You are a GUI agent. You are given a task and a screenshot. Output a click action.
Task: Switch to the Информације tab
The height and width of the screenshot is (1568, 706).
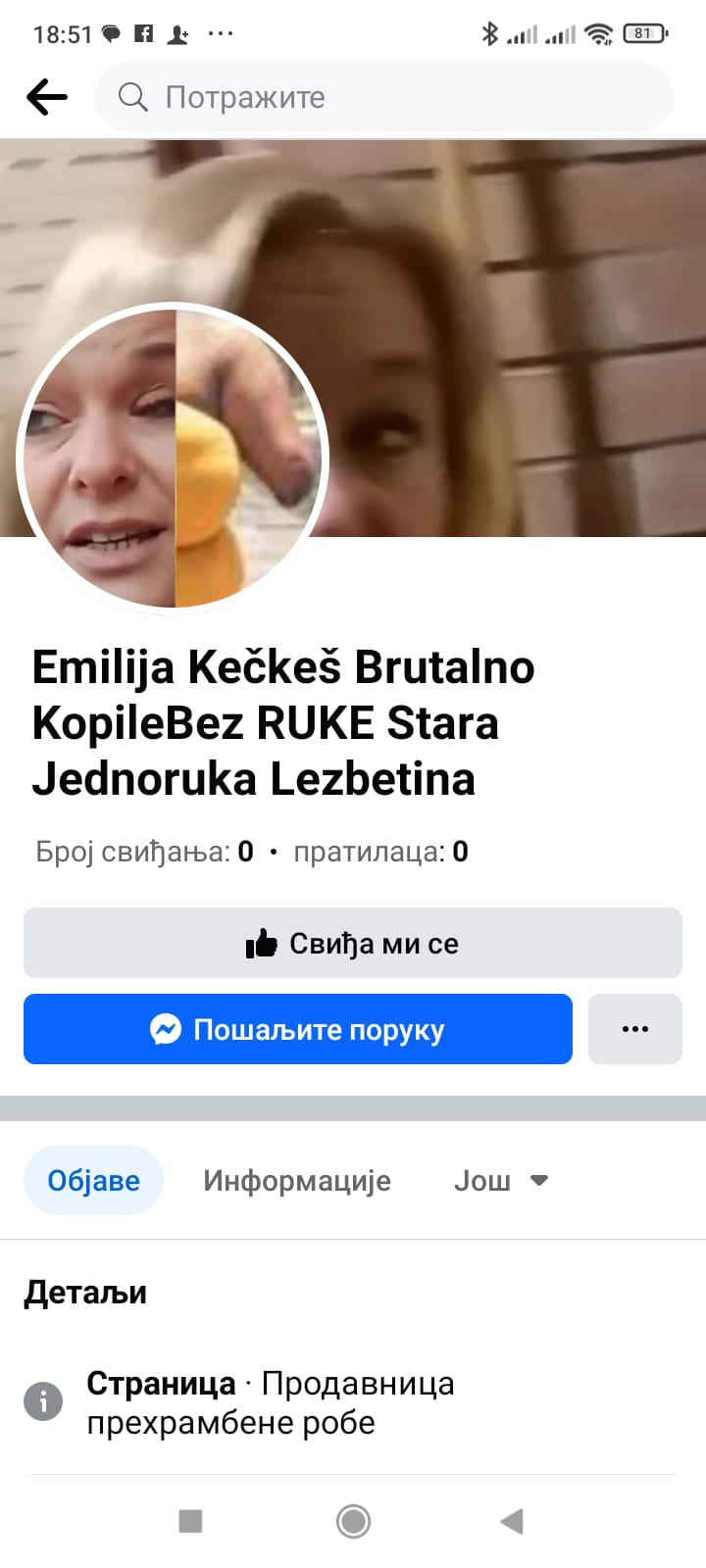(296, 1180)
